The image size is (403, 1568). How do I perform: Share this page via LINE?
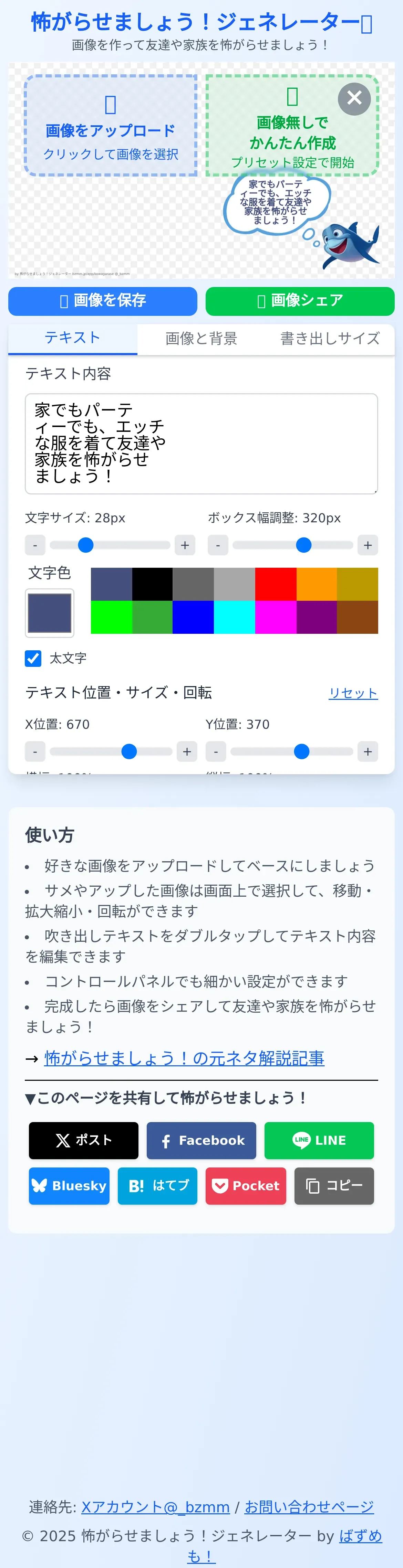point(319,1140)
